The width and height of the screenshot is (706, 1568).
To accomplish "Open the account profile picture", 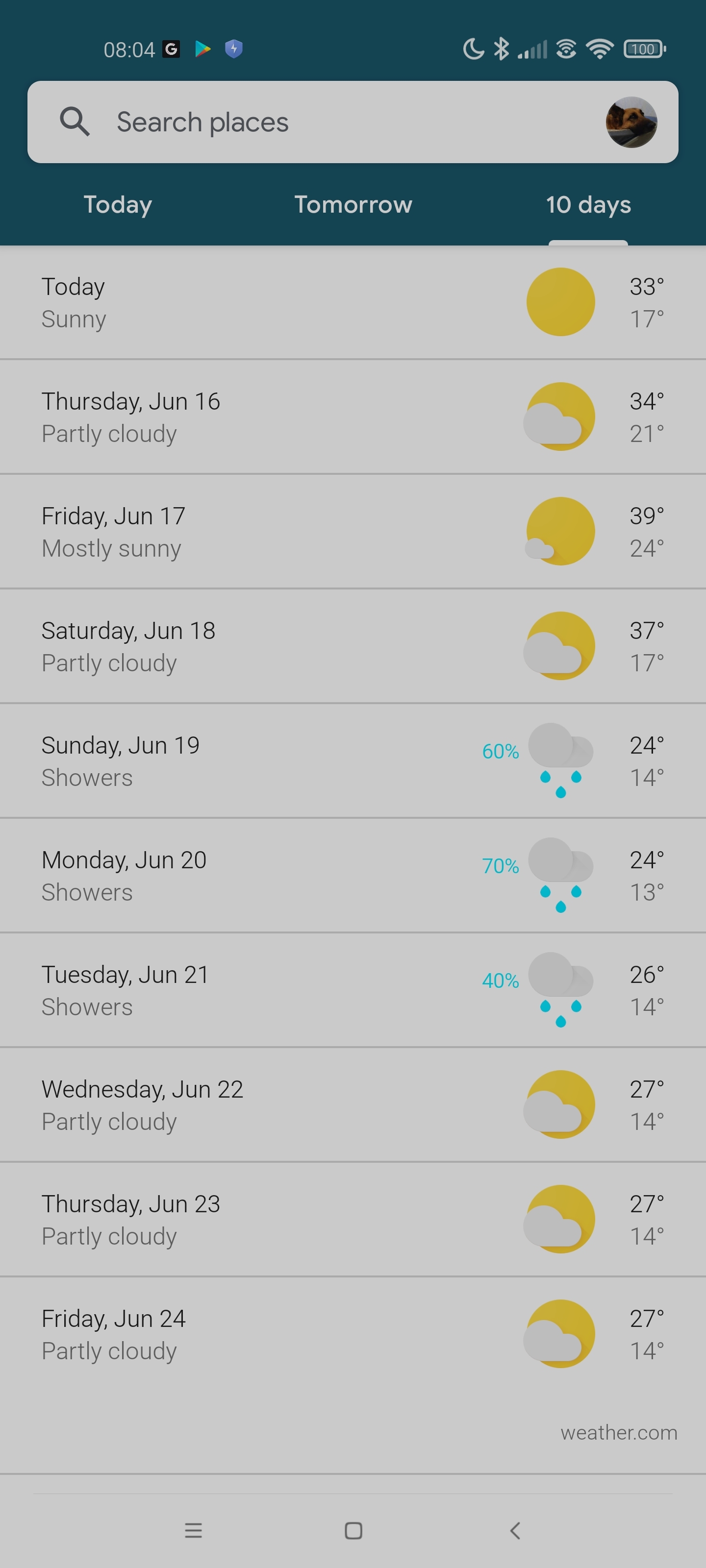I will click(630, 122).
